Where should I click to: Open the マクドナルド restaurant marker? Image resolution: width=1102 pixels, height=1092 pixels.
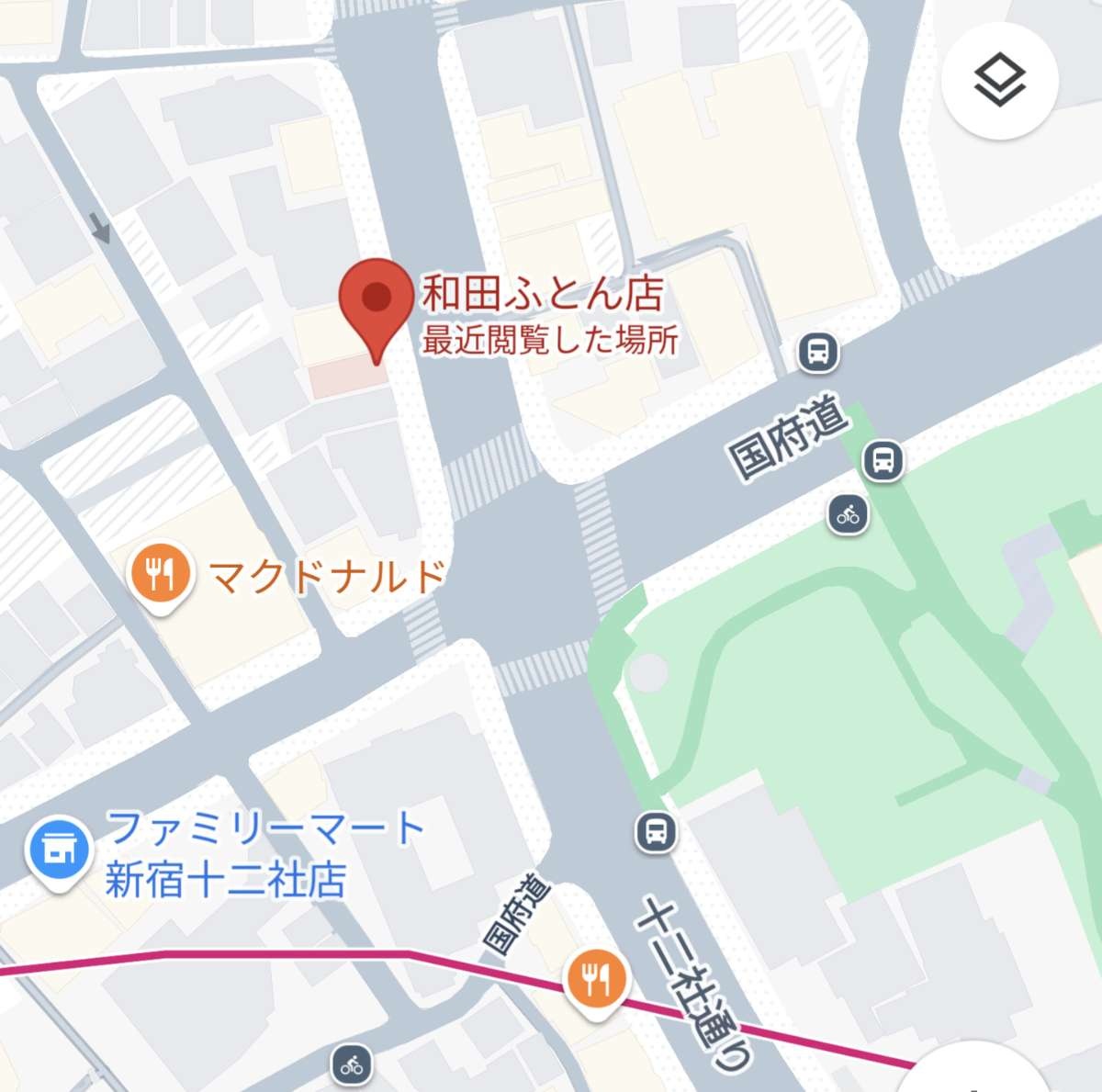pyautogui.click(x=161, y=574)
